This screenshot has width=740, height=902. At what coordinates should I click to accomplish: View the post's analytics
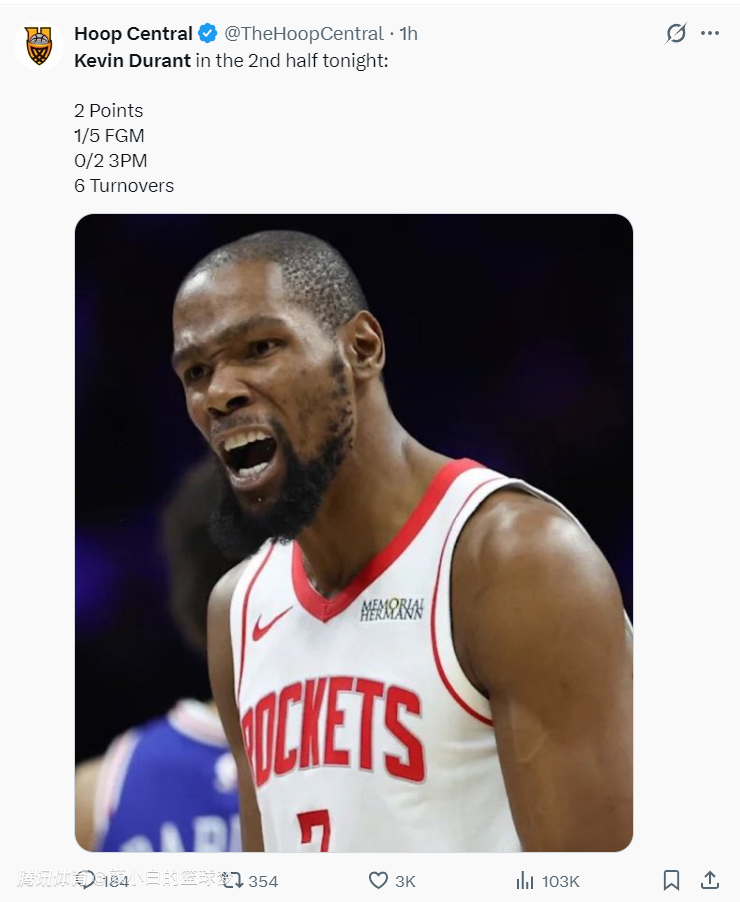tap(525, 880)
